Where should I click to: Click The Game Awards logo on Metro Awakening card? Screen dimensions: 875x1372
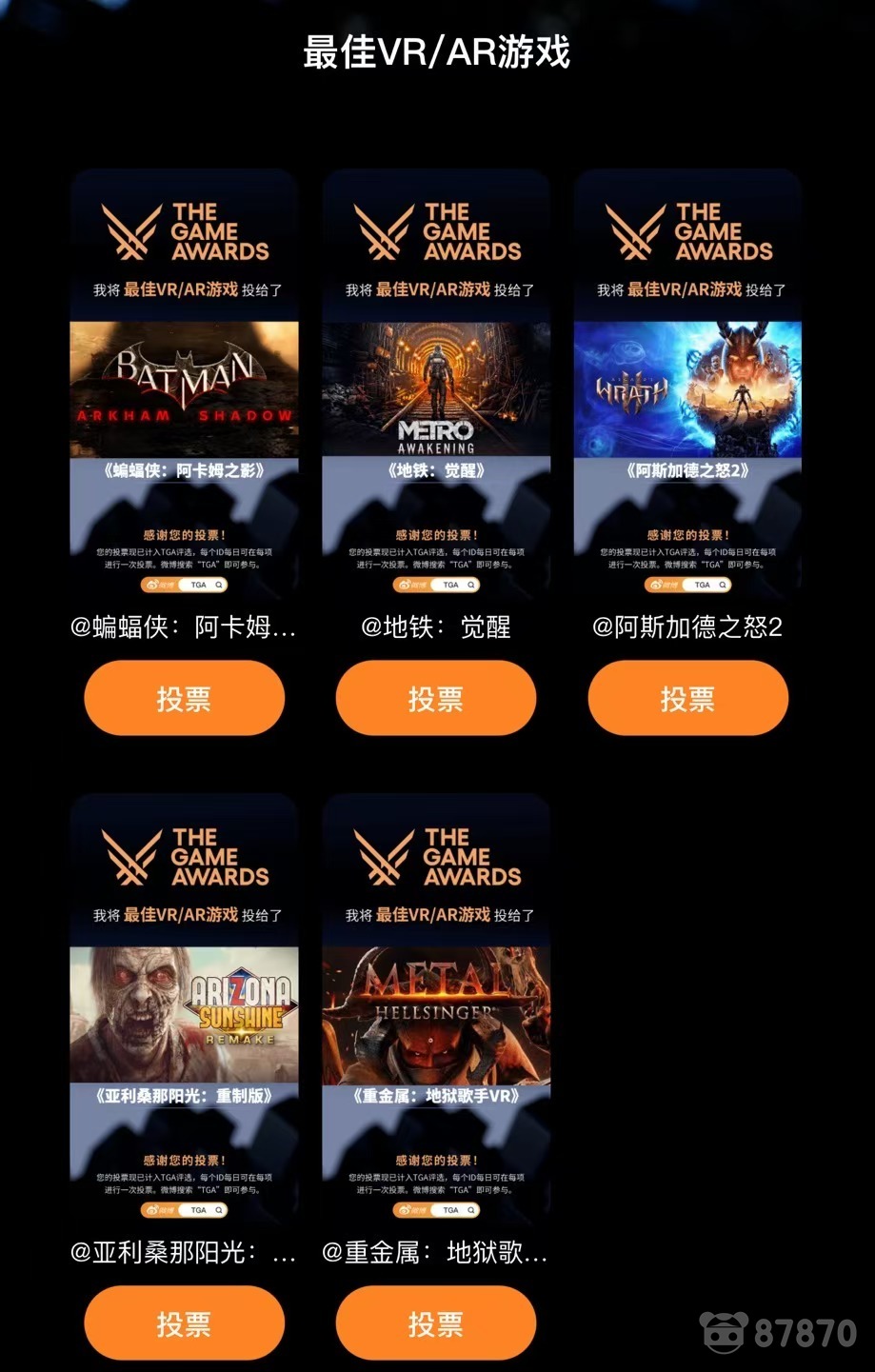[436, 230]
